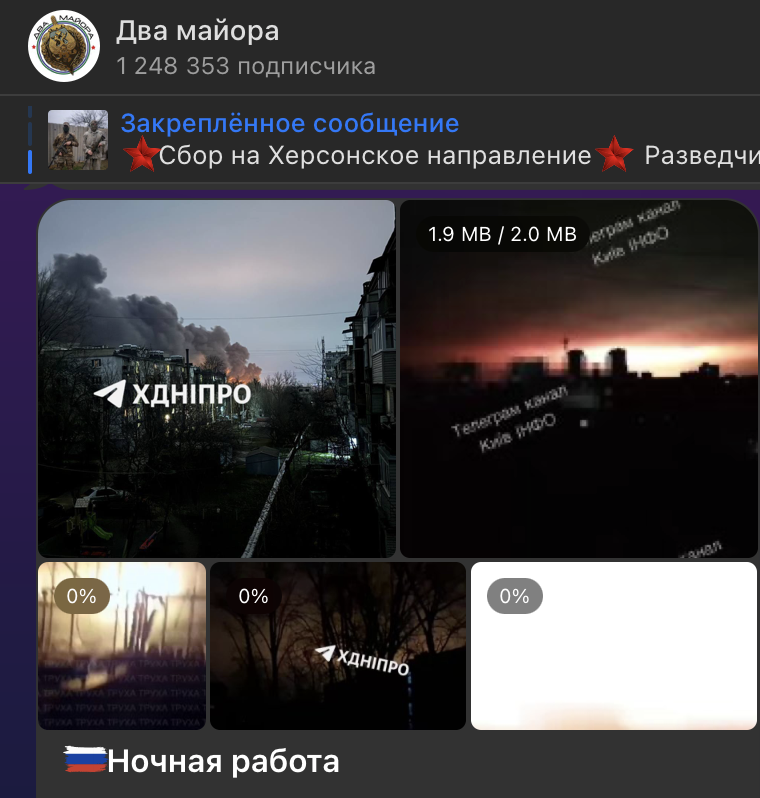The image size is (760, 798).
Task: Open the pinned message about Херсонское направление
Action: (400, 140)
